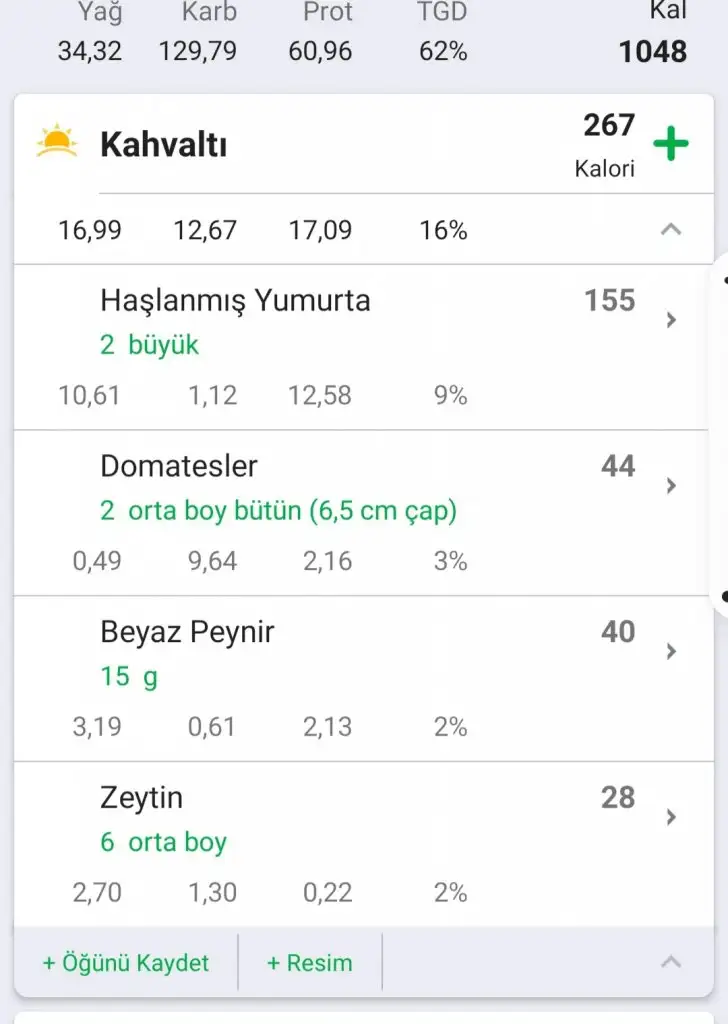This screenshot has height=1024, width=728.
Task: Open the Haşlanmış Yumurta entry
Action: click(360, 345)
